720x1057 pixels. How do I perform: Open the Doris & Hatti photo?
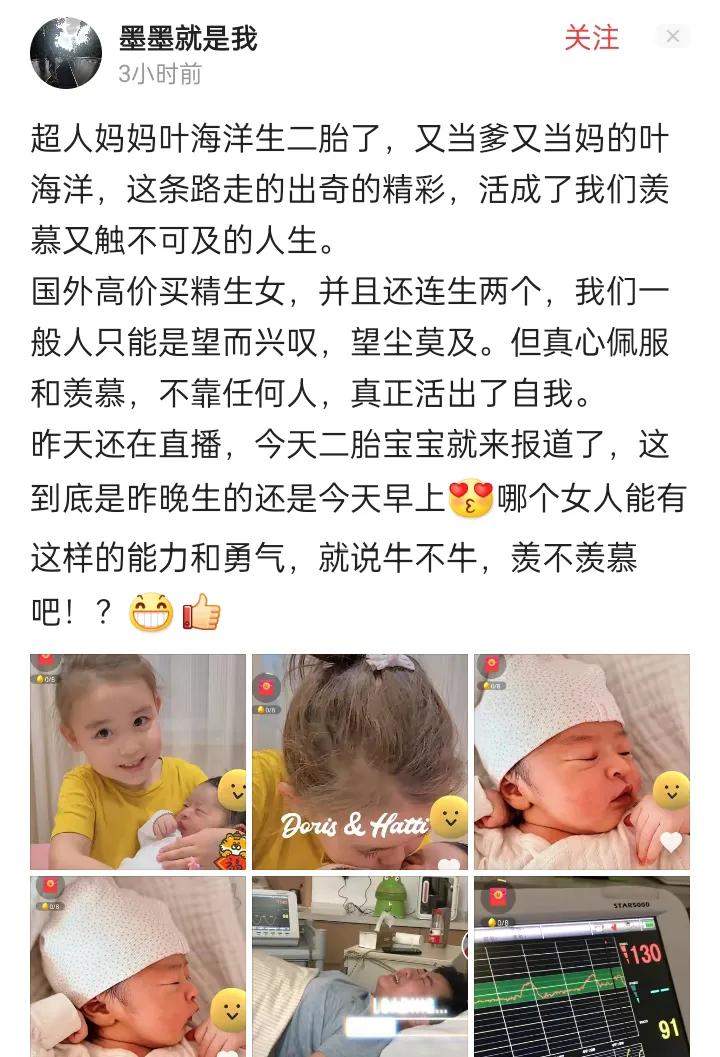(359, 761)
